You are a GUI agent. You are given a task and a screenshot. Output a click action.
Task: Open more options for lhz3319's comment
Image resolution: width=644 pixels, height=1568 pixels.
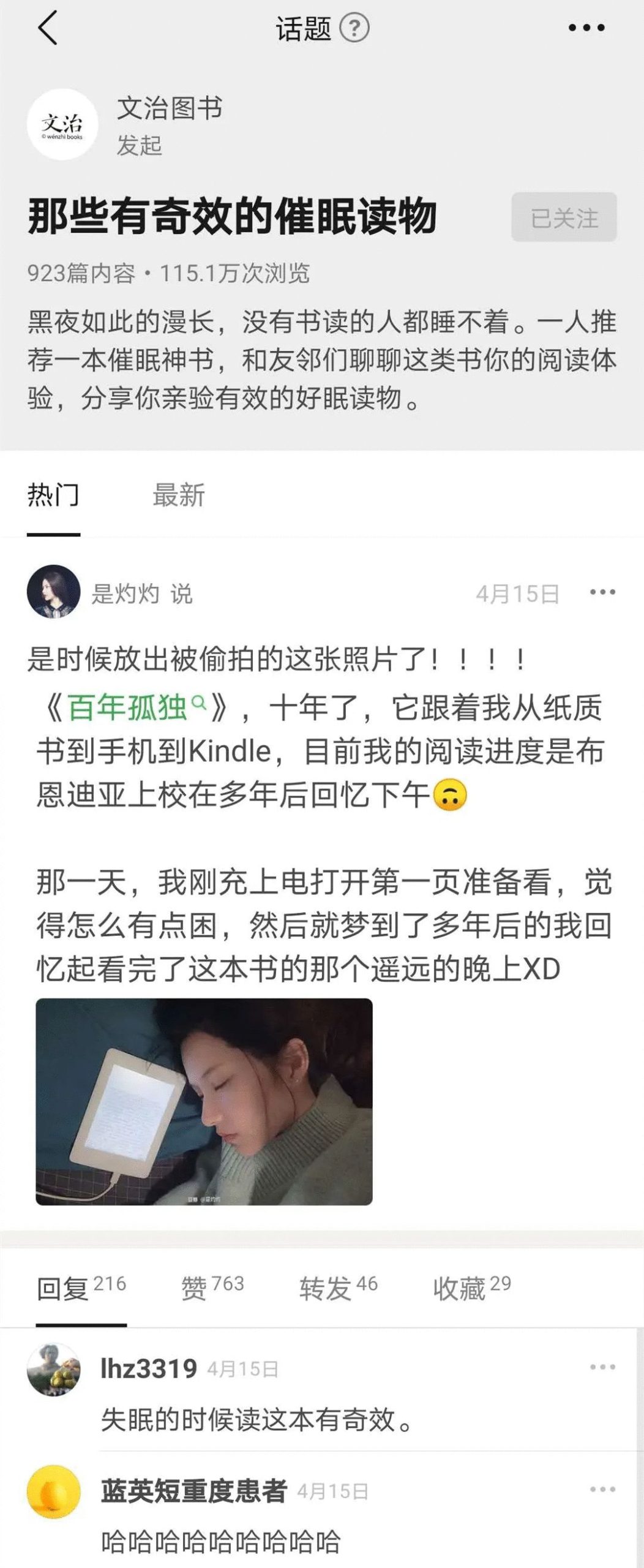(x=602, y=1367)
